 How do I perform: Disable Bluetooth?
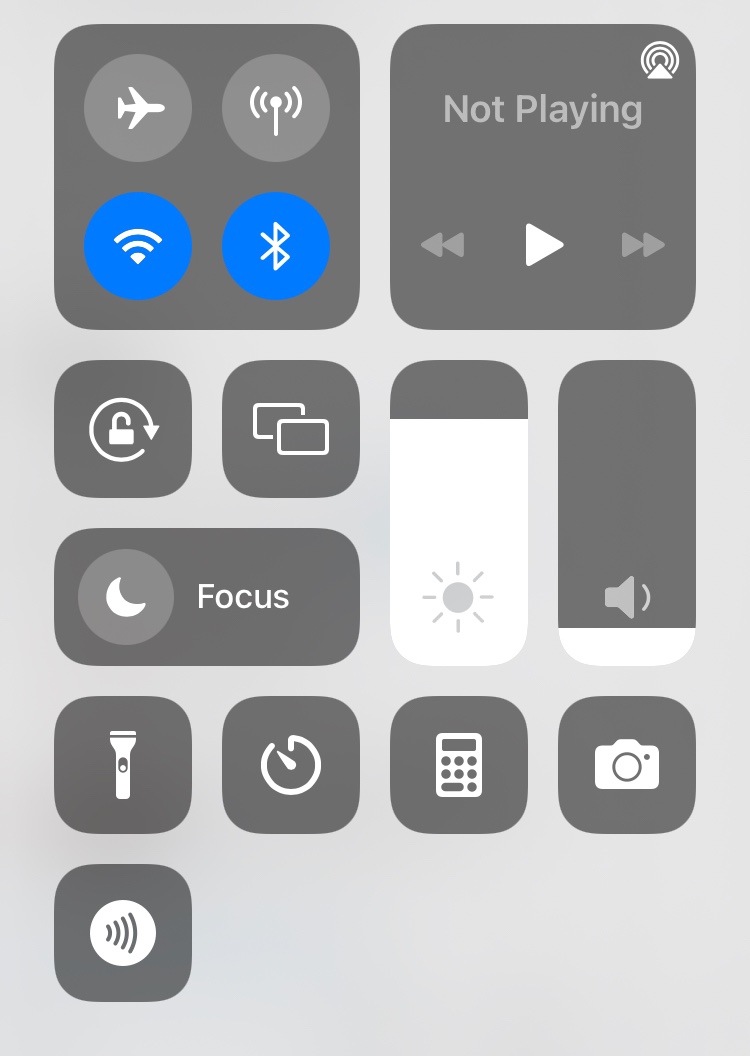click(276, 246)
